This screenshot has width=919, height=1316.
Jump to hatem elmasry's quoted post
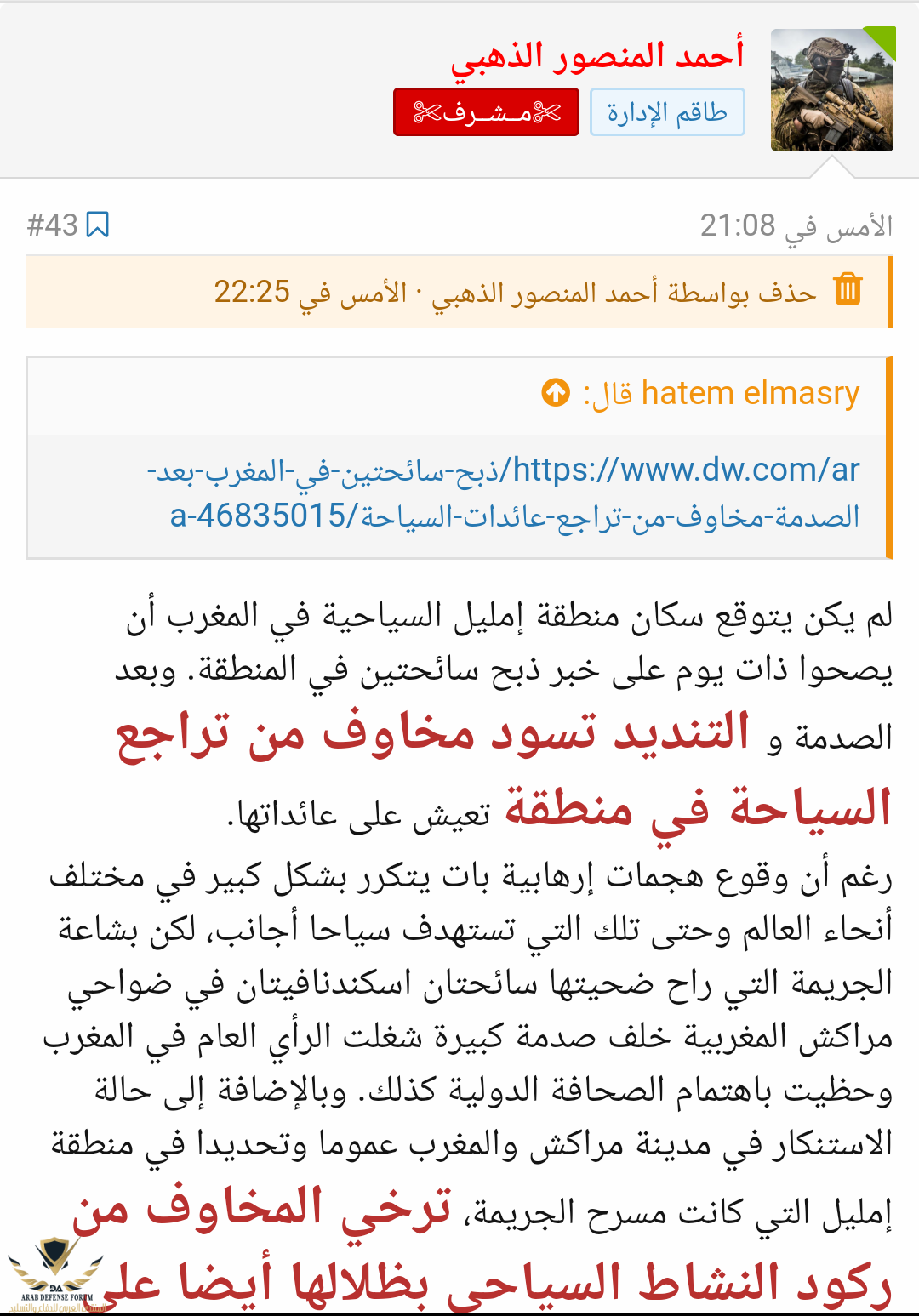point(556,393)
